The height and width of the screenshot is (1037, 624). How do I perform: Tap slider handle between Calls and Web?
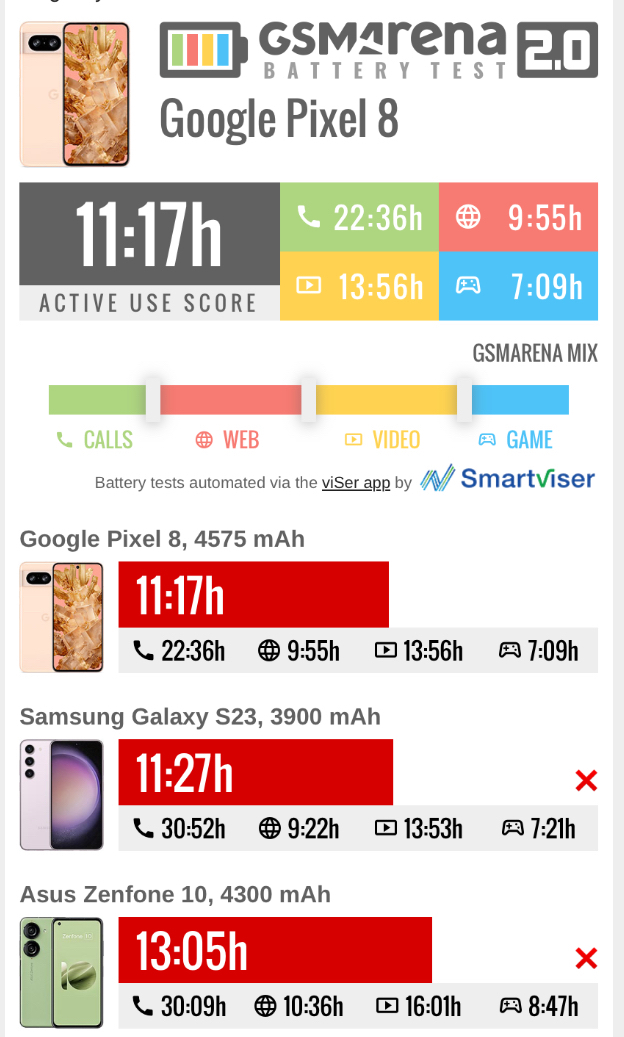click(x=153, y=399)
